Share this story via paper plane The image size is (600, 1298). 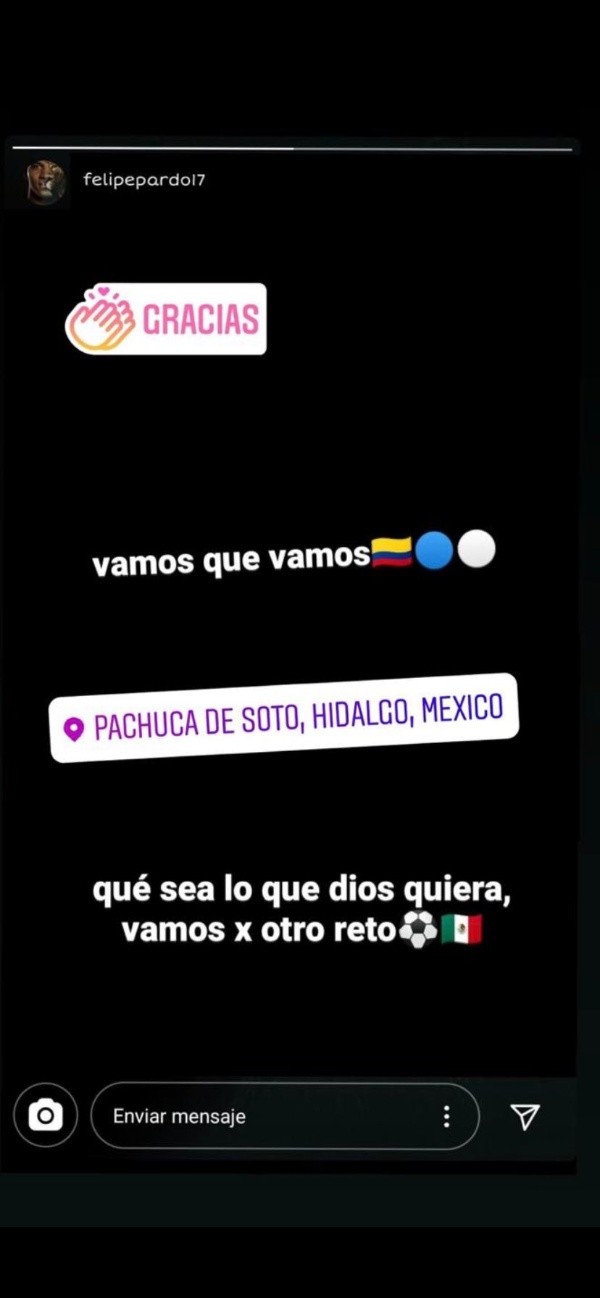pyautogui.click(x=525, y=1116)
